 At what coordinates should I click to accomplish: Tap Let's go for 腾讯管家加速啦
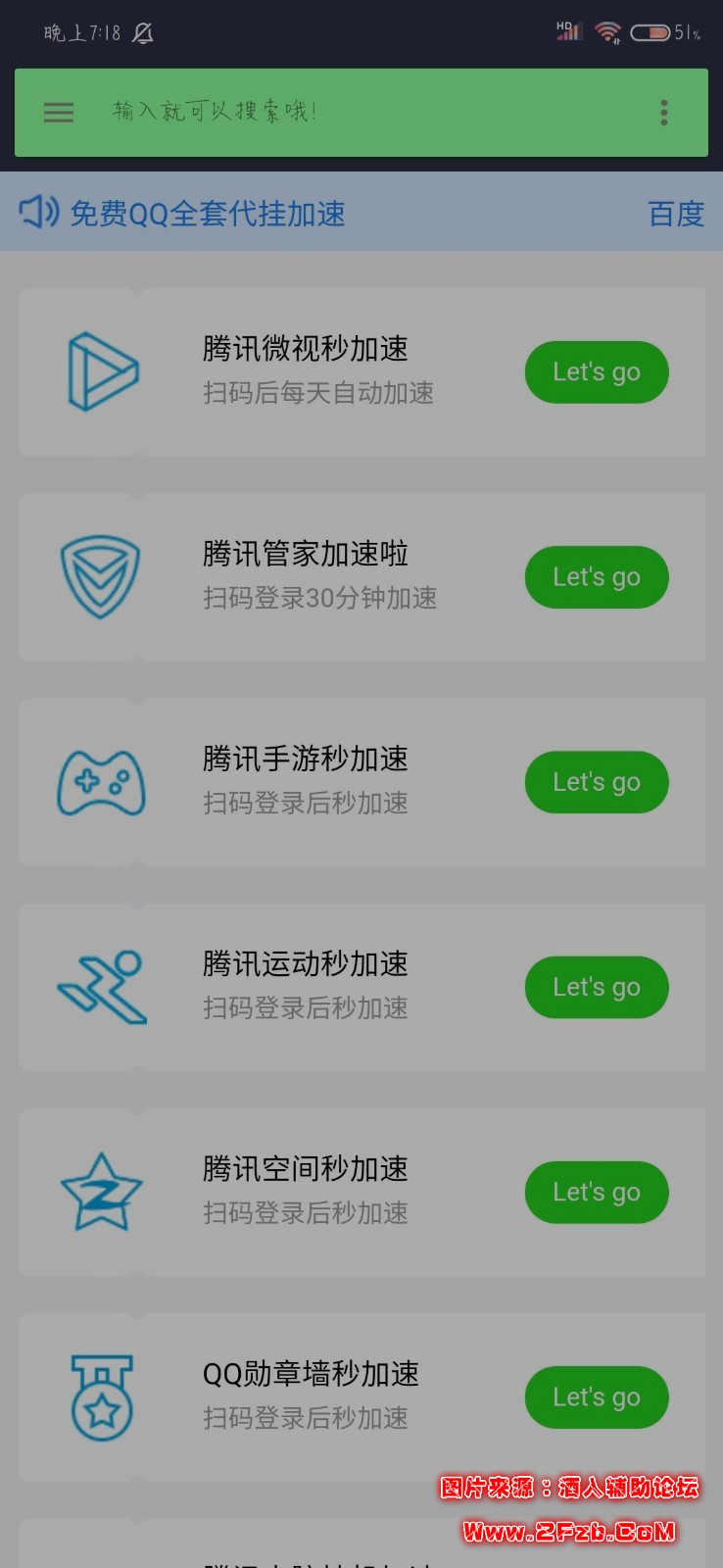(597, 577)
